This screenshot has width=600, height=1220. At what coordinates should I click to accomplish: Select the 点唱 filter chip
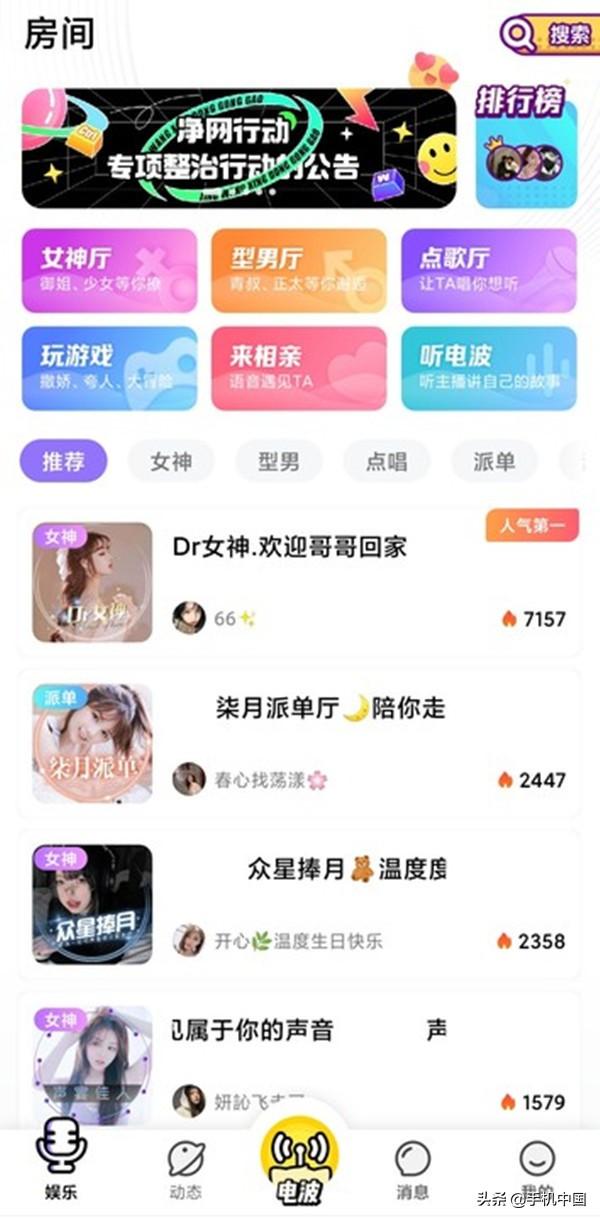386,461
